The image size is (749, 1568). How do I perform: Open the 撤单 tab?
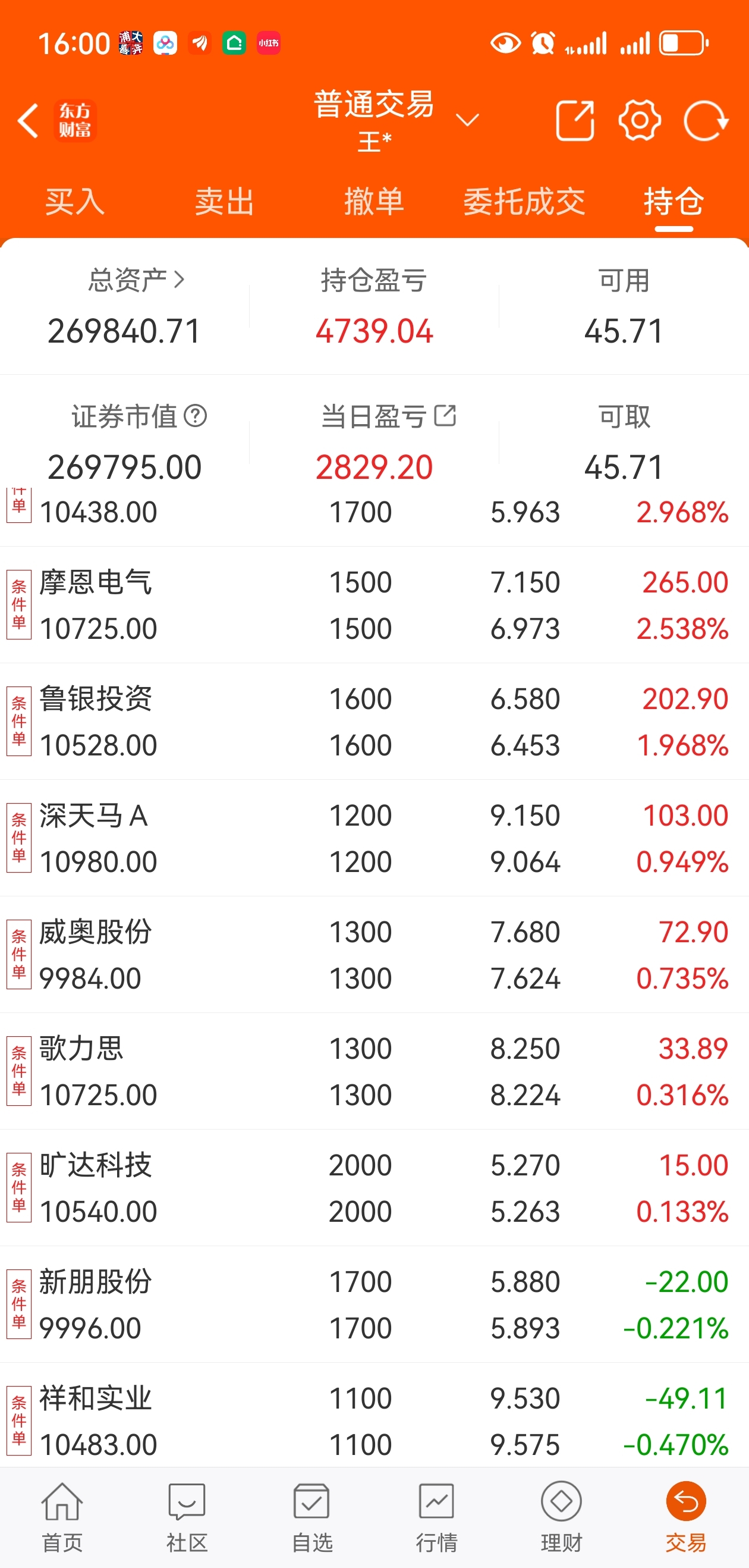pyautogui.click(x=374, y=202)
